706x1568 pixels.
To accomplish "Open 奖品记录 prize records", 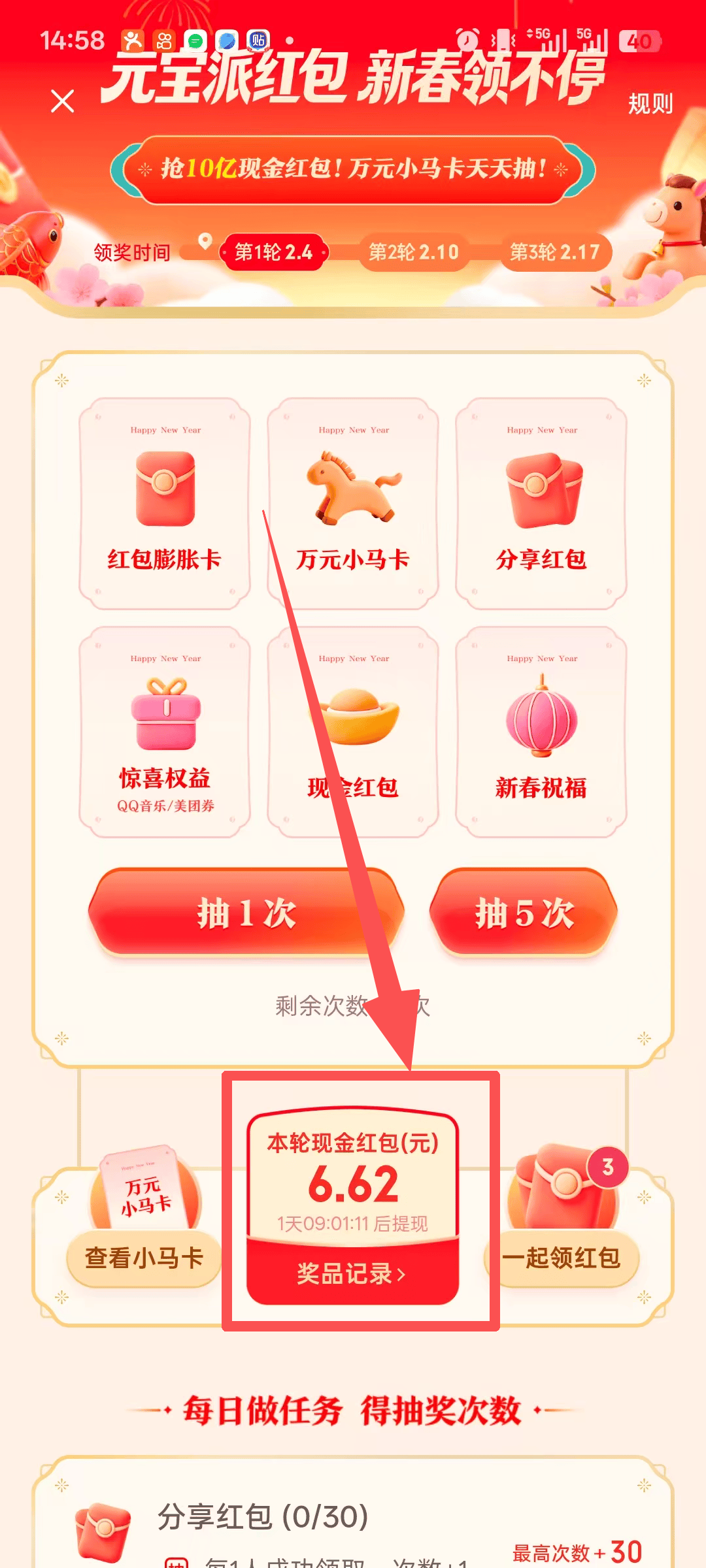I will click(352, 1273).
